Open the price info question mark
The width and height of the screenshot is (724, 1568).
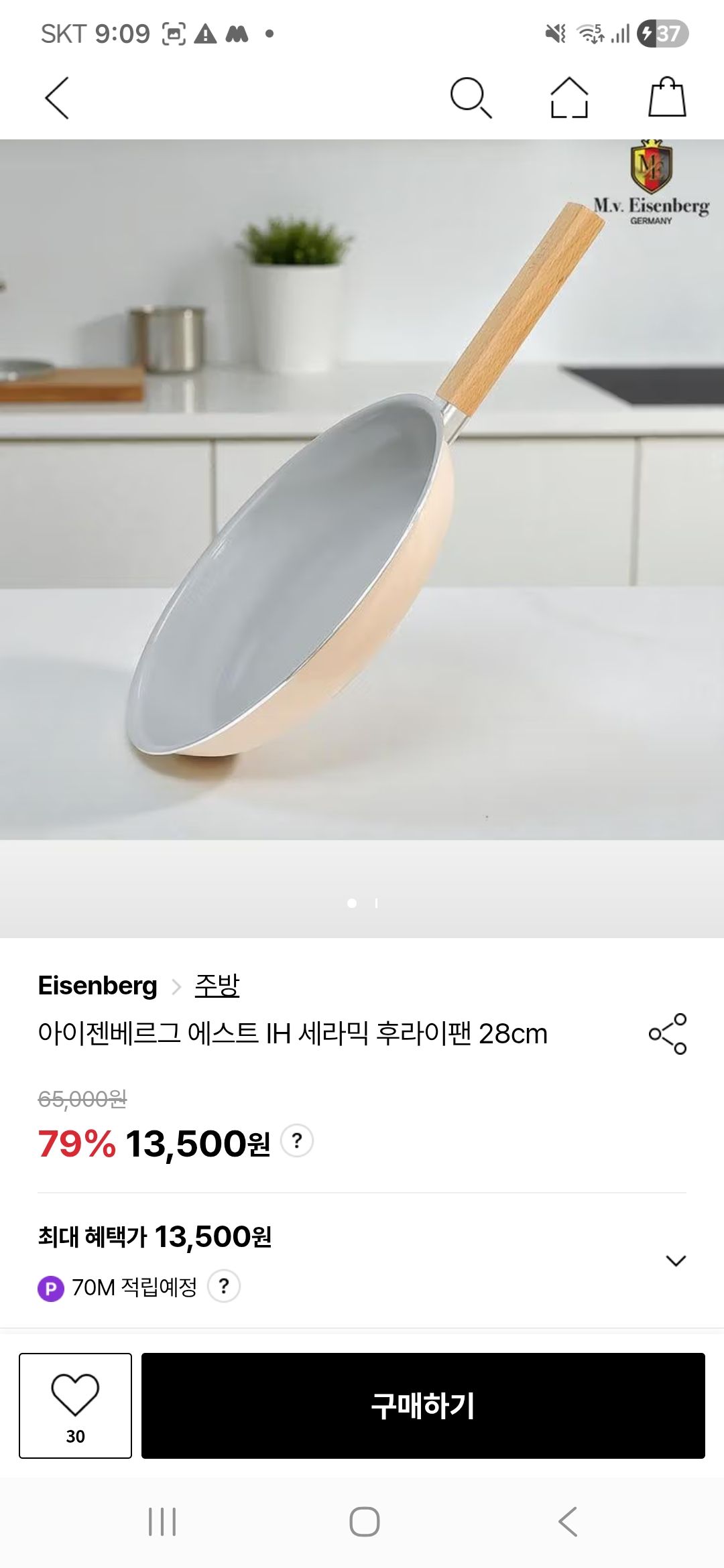[297, 1140]
